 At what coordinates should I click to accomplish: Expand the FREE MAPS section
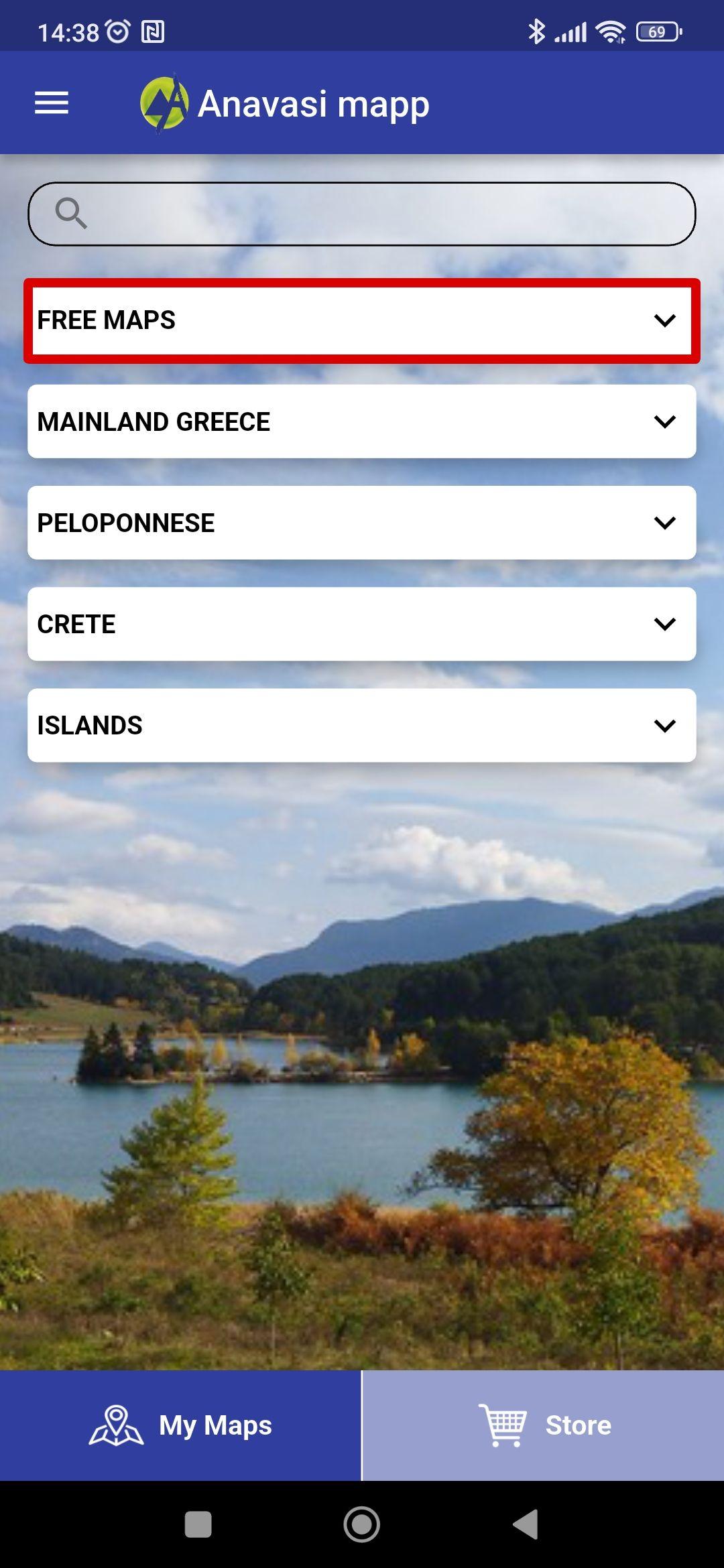362,320
